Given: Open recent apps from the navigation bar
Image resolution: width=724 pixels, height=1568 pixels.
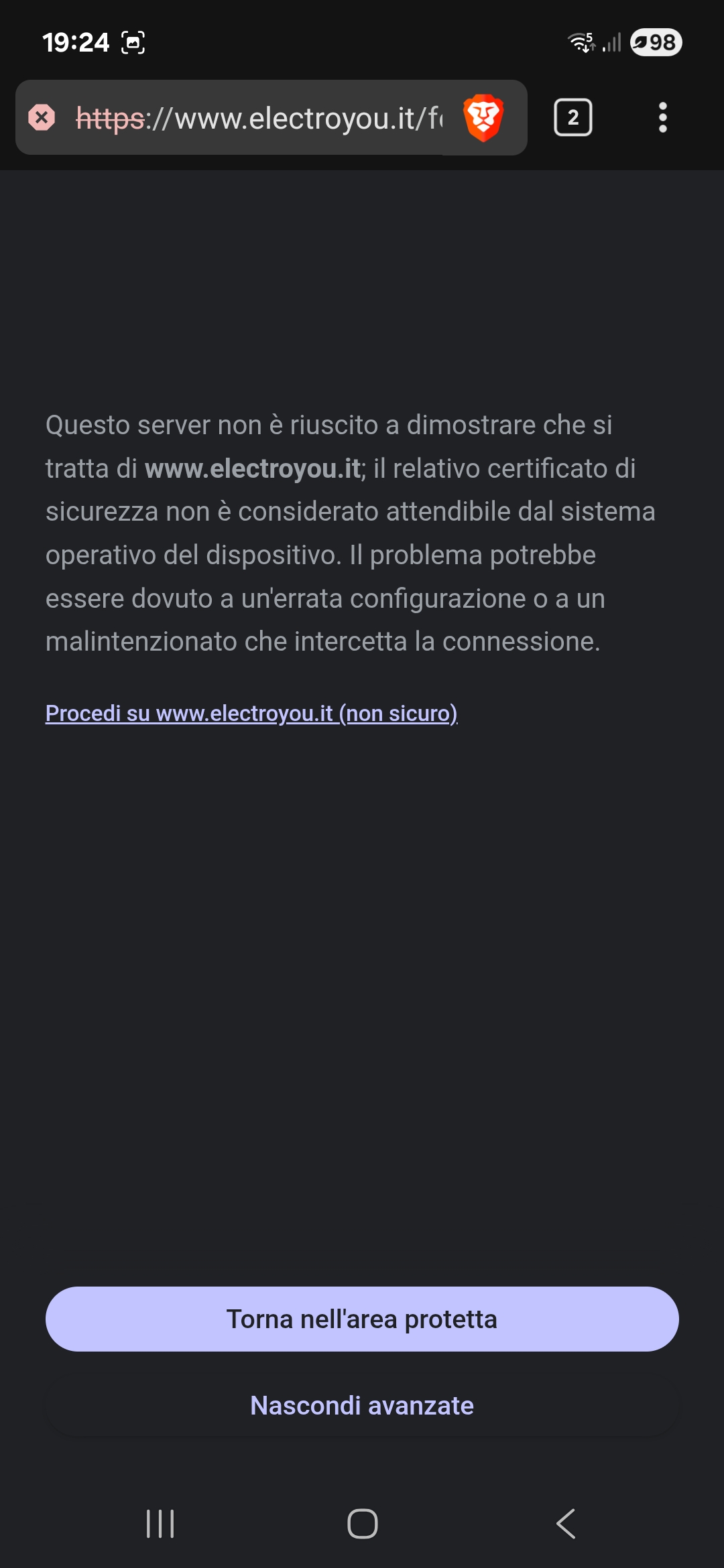Looking at the screenshot, I should [x=160, y=1524].
